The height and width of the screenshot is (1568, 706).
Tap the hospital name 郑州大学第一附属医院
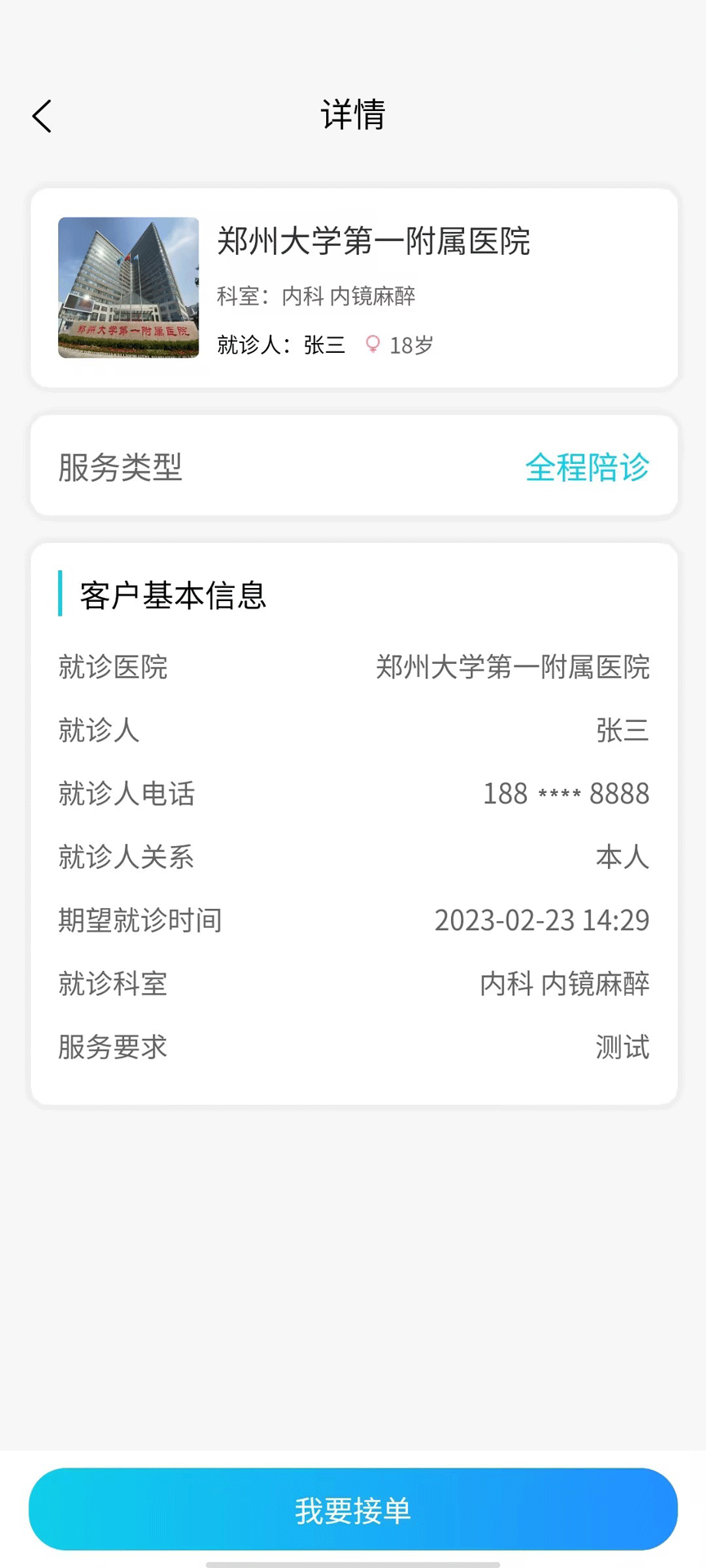(x=374, y=243)
